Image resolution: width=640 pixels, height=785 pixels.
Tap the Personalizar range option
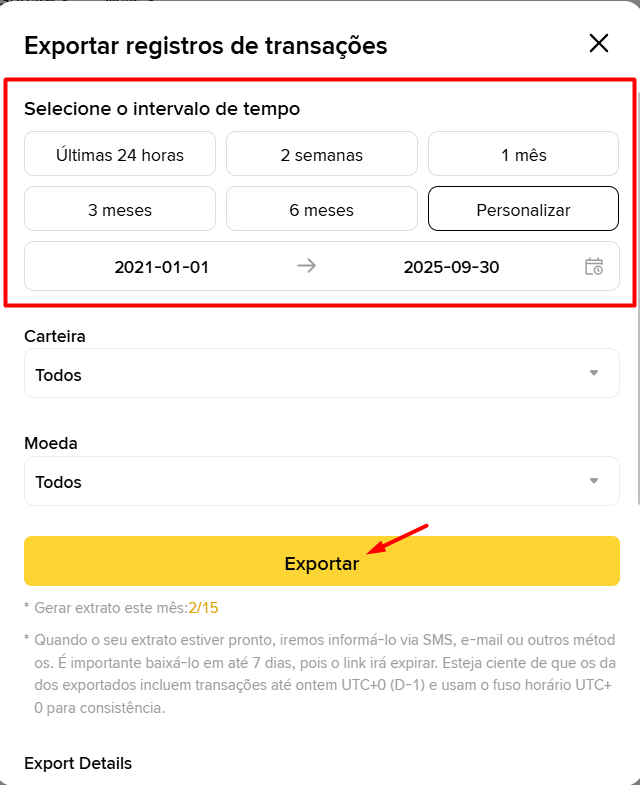[523, 209]
